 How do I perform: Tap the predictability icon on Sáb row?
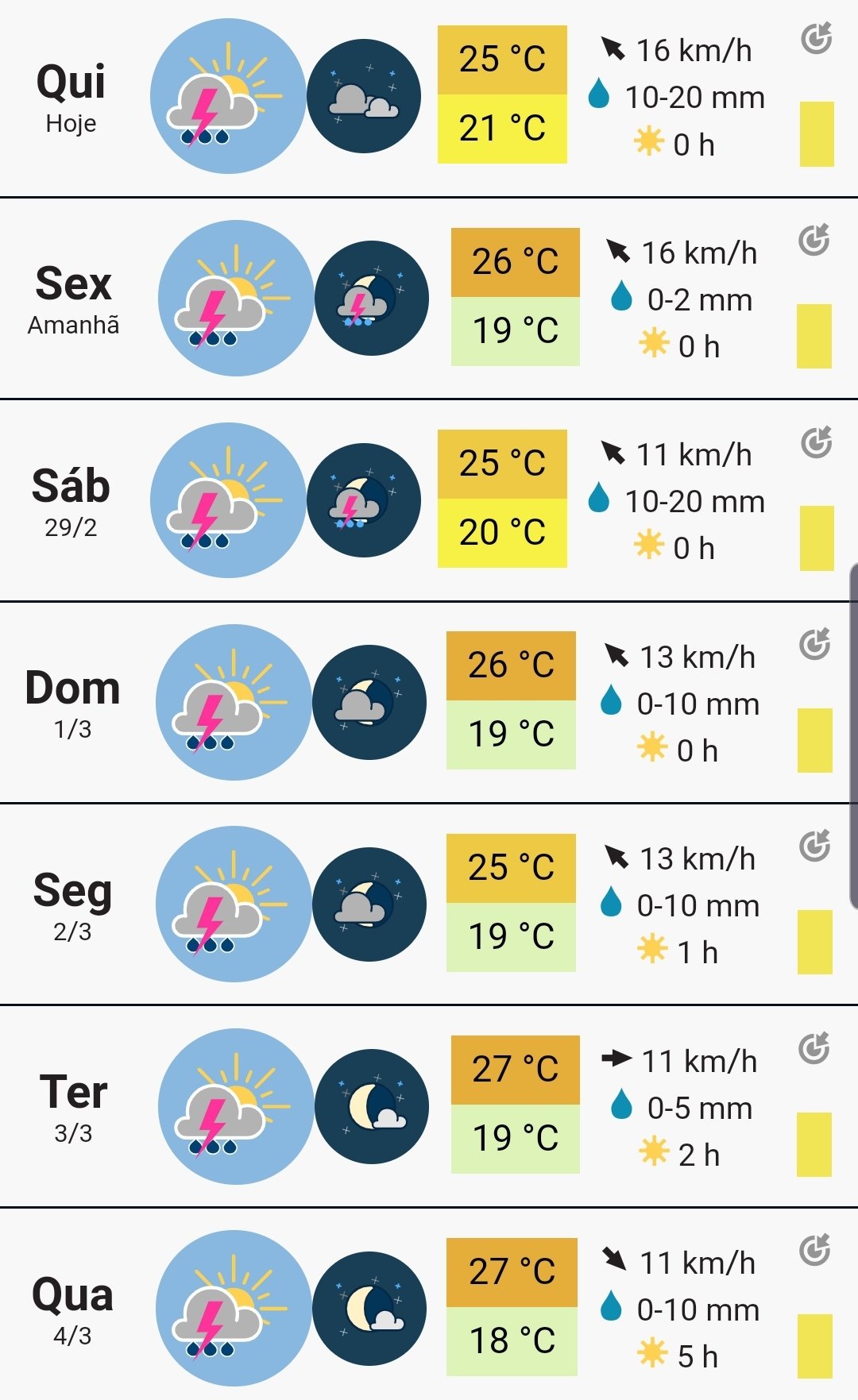pos(816,442)
